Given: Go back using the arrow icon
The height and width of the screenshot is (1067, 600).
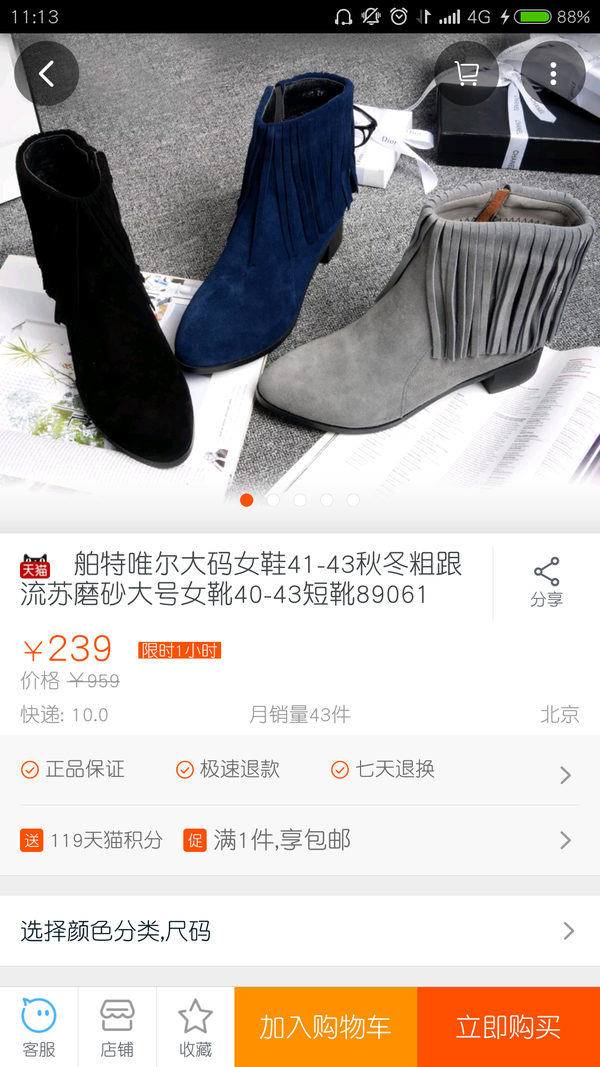Looking at the screenshot, I should 46,74.
